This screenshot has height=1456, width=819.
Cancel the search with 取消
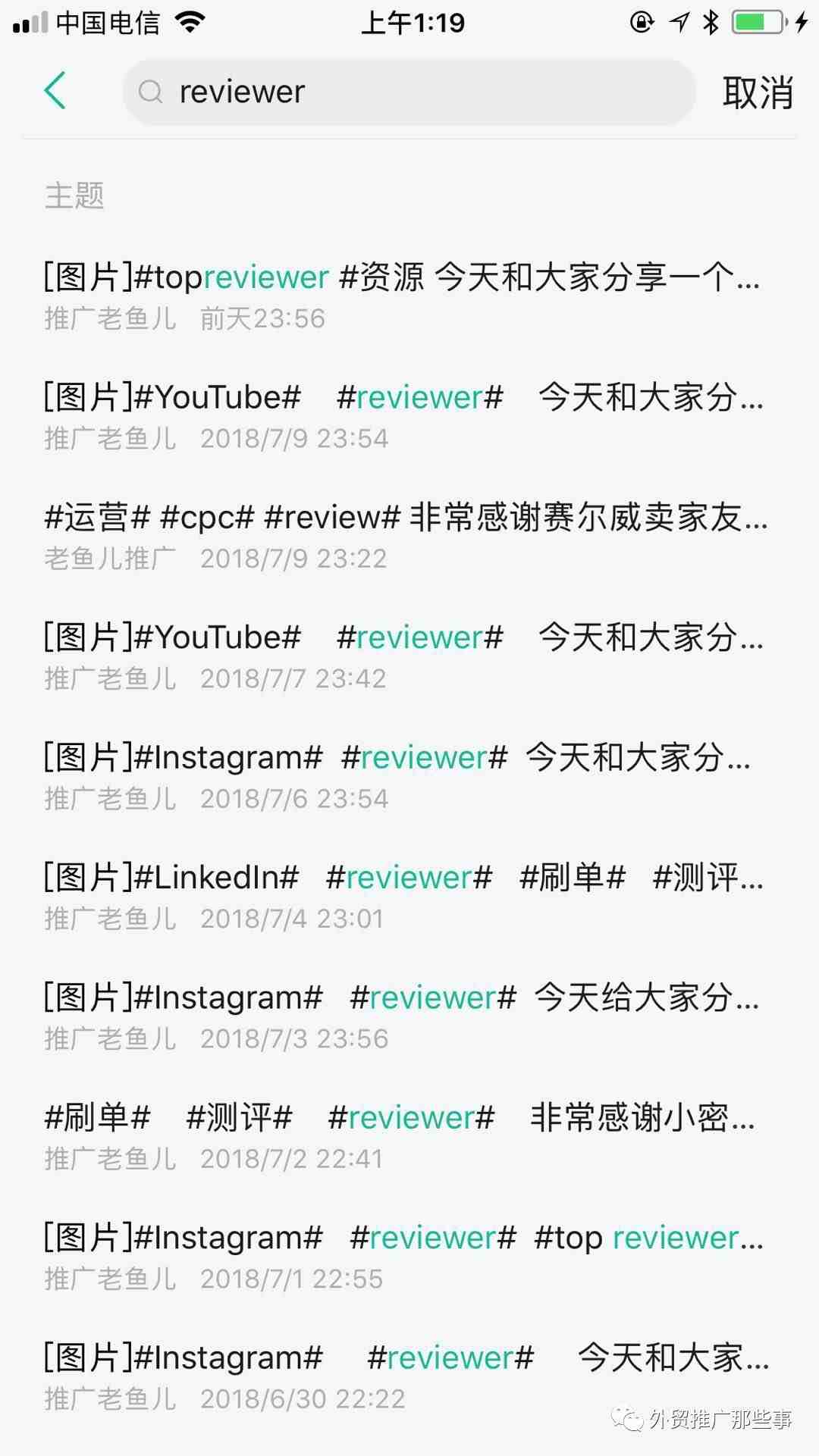pyautogui.click(x=758, y=92)
